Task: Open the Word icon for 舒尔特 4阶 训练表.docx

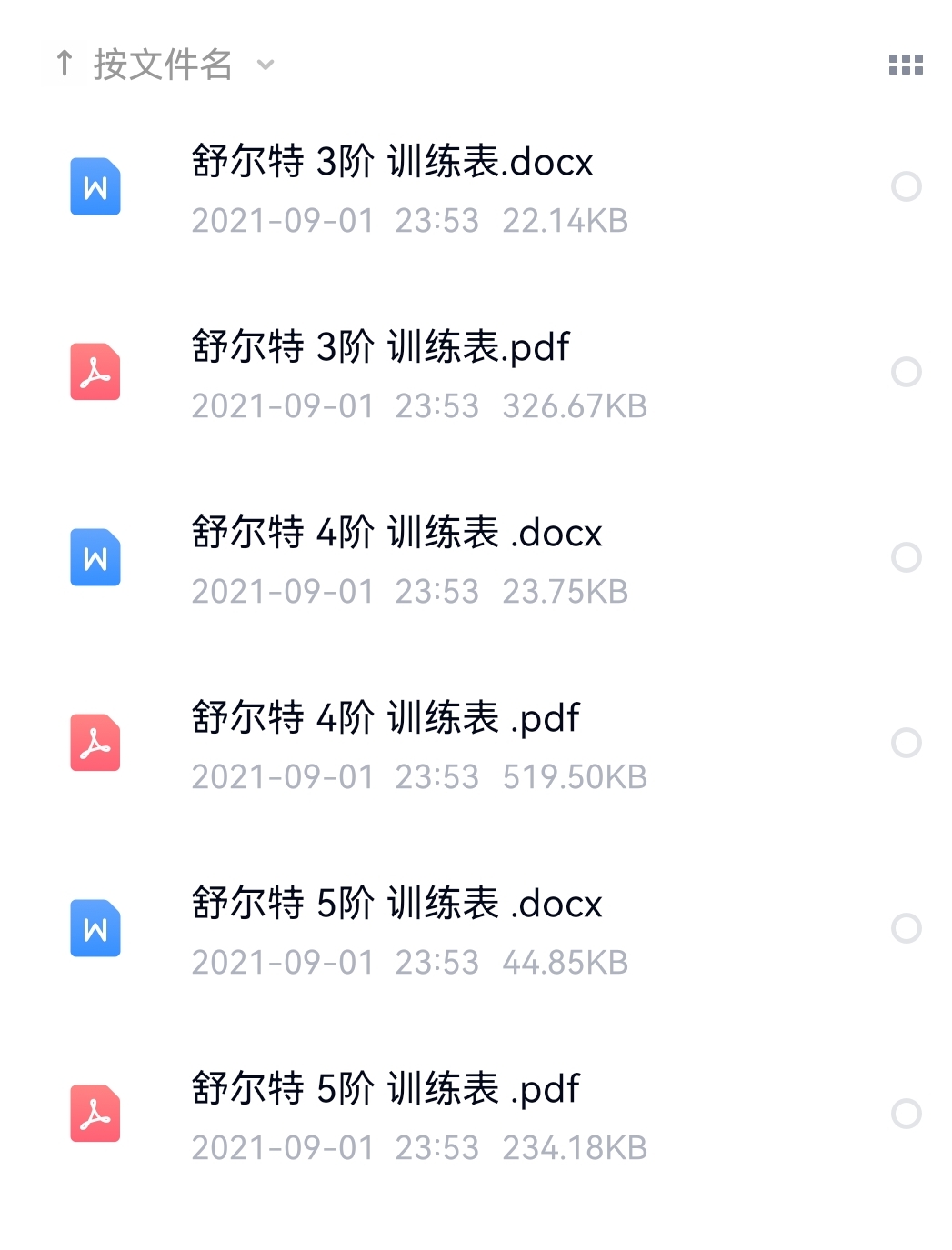Action: (95, 558)
